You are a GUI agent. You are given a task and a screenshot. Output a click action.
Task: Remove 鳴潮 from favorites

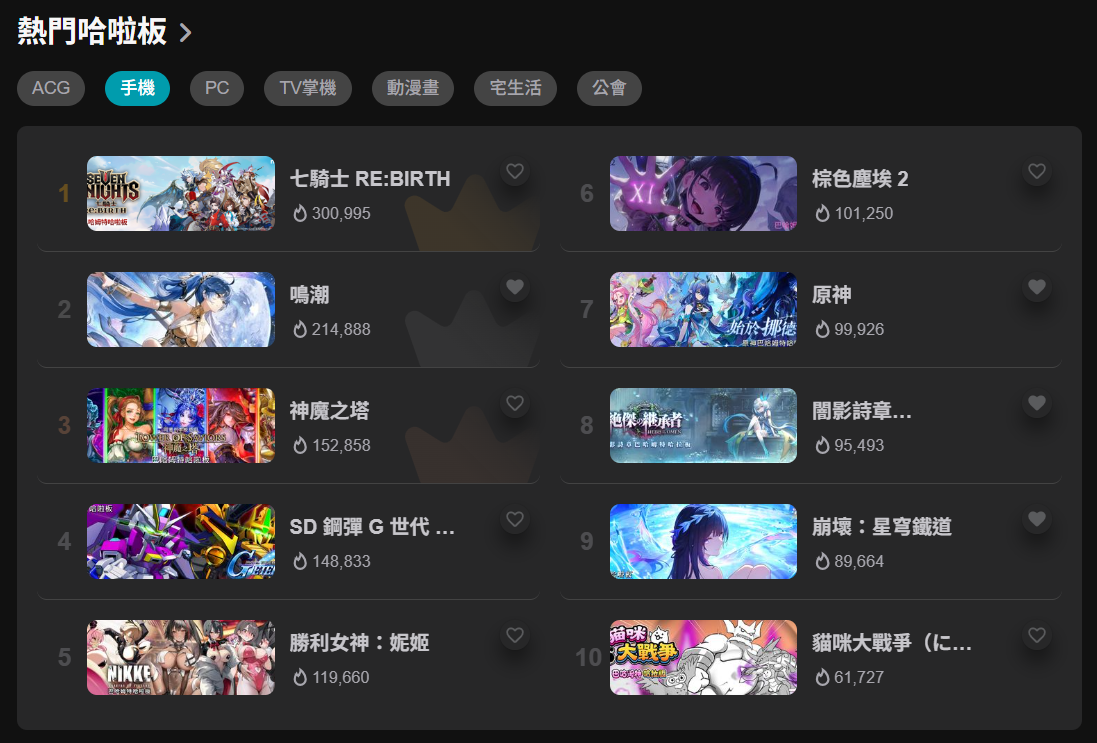515,288
